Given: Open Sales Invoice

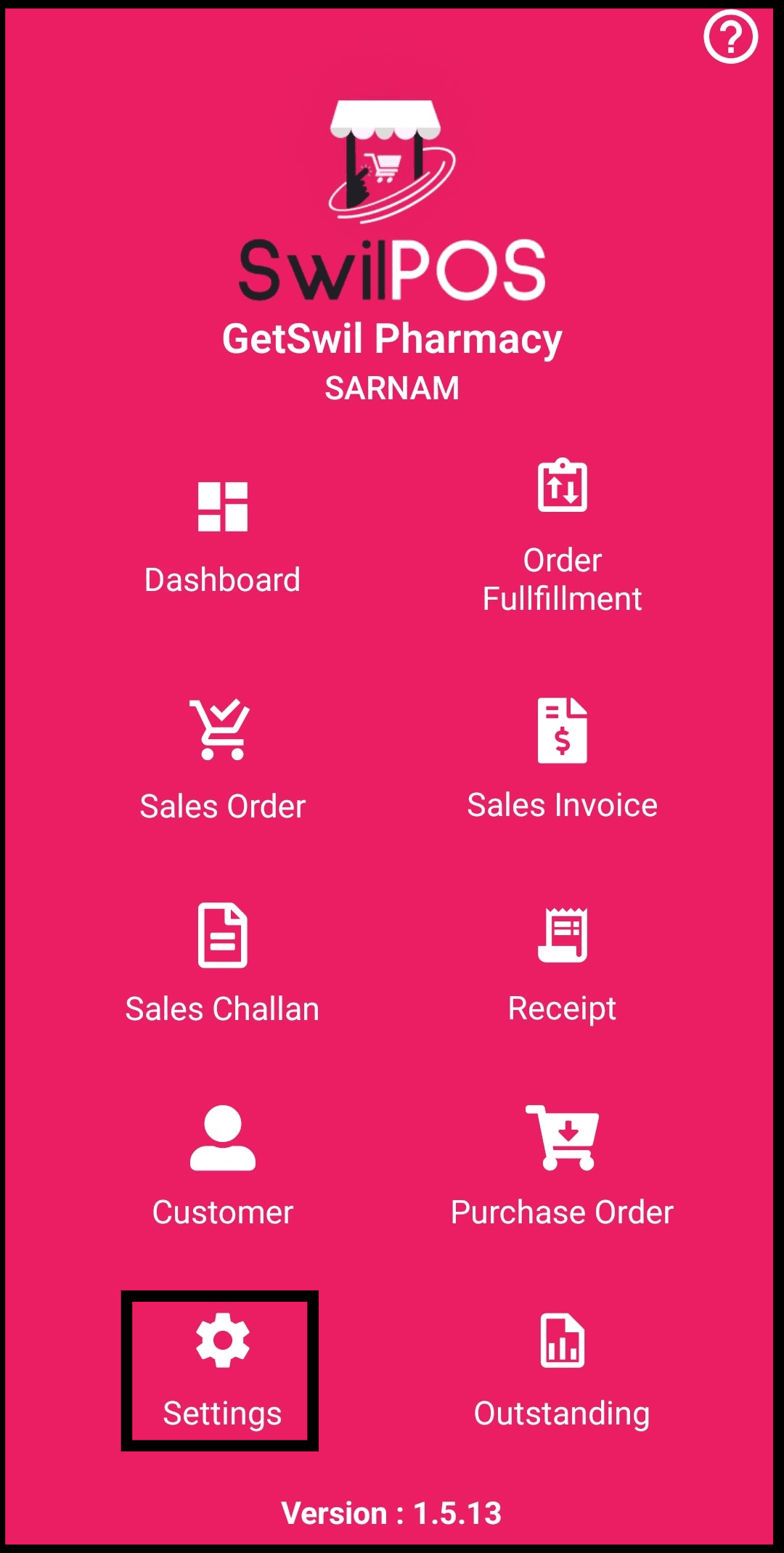Looking at the screenshot, I should (562, 759).
